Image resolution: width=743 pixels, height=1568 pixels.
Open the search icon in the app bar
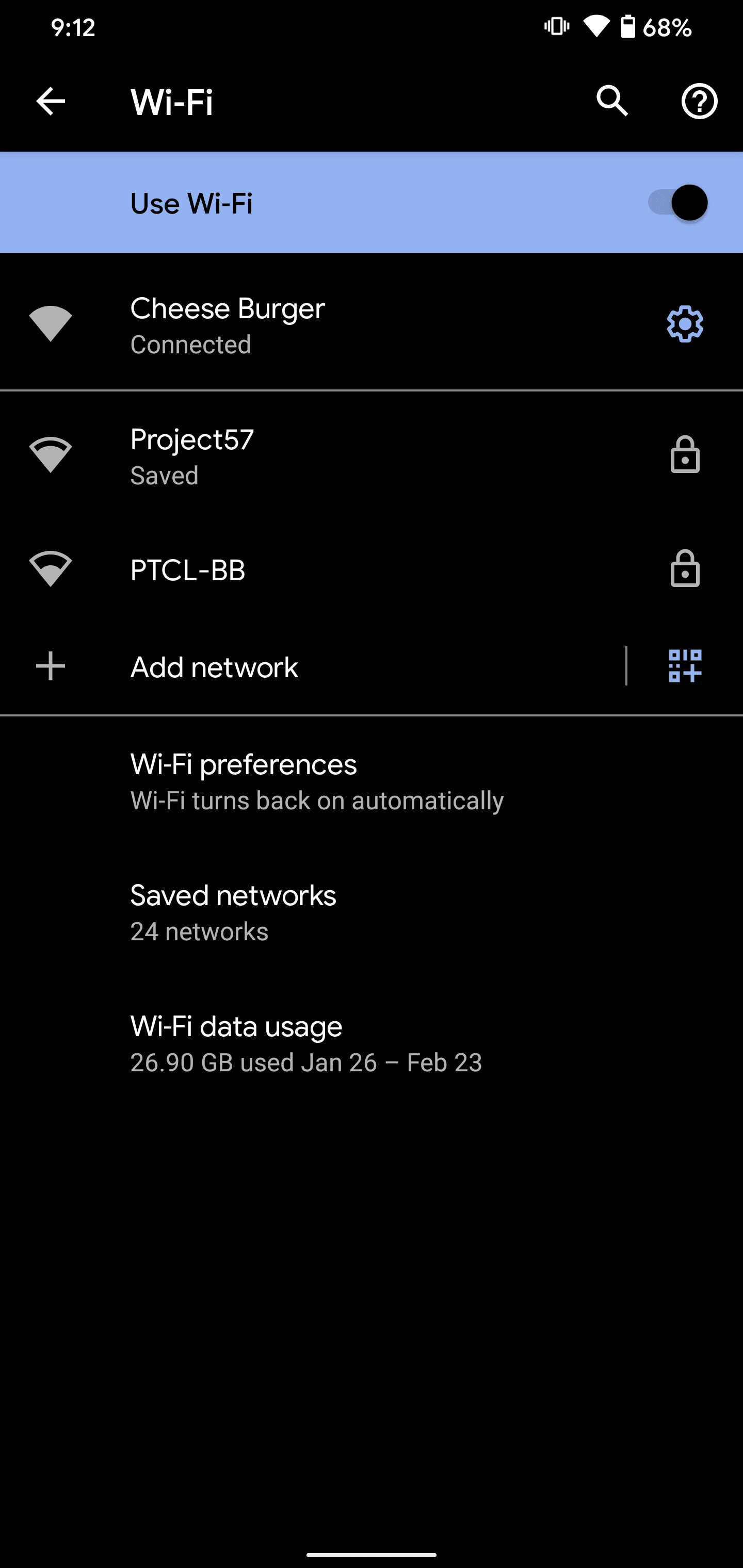point(612,101)
